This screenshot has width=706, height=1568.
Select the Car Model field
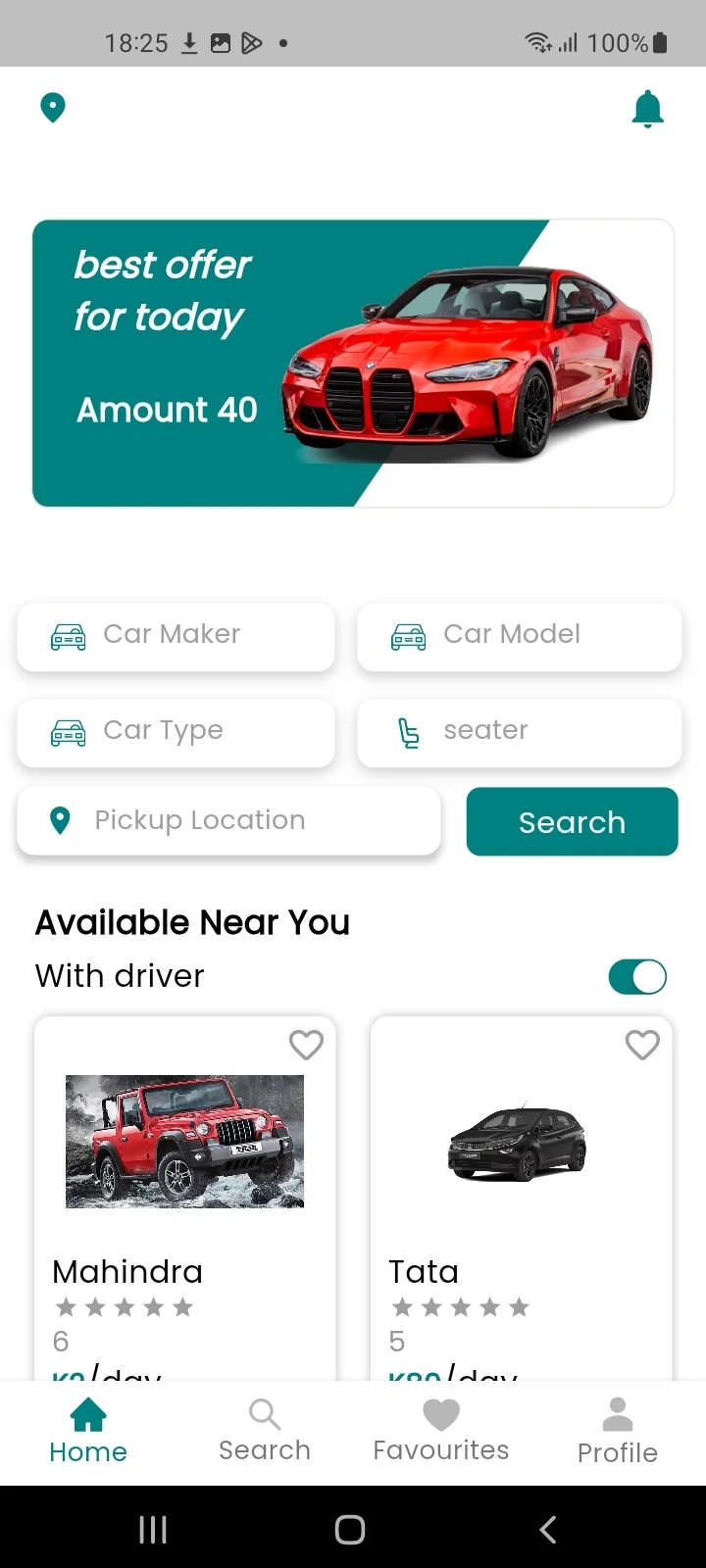[x=520, y=635]
